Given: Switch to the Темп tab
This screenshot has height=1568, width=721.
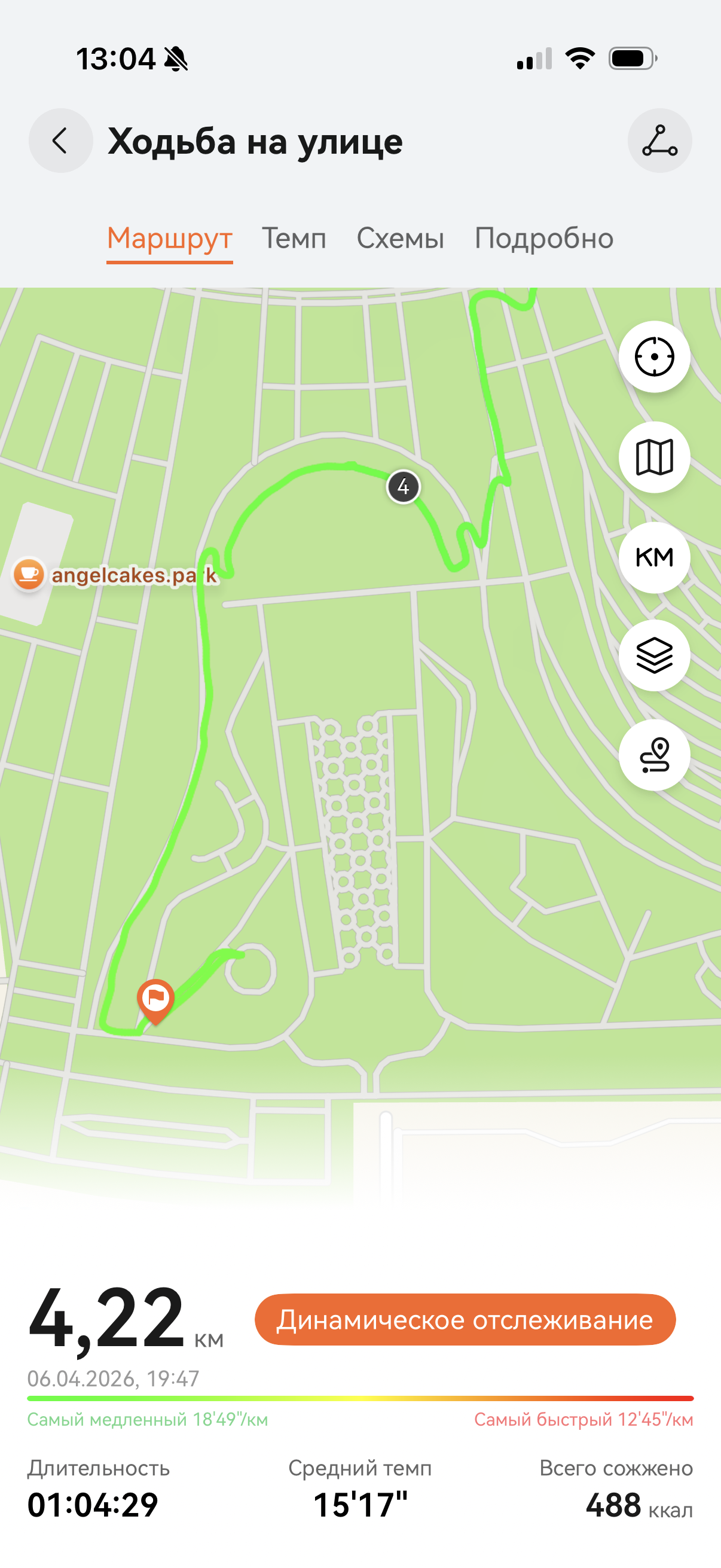Looking at the screenshot, I should click(294, 238).
